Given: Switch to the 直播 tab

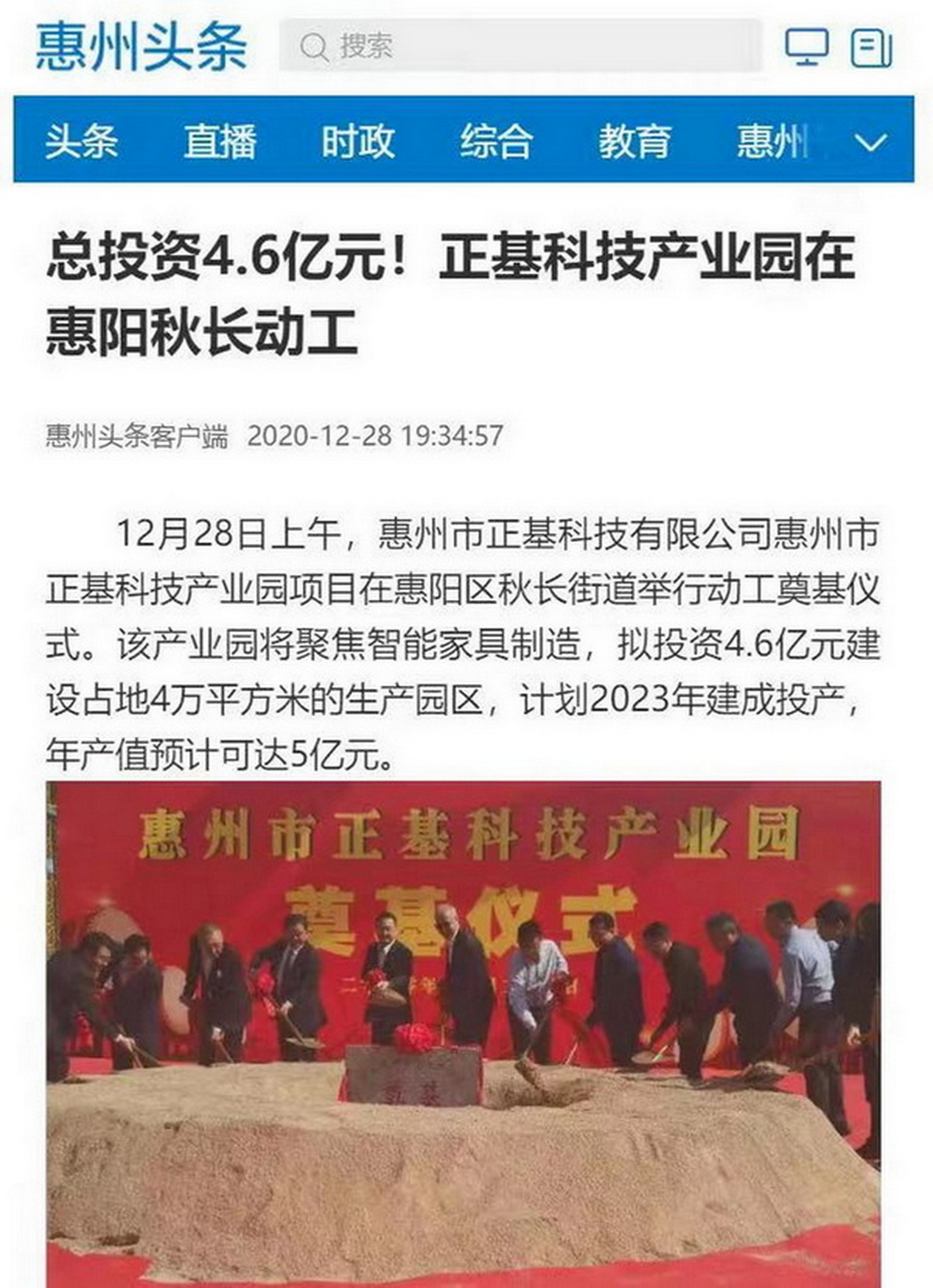Looking at the screenshot, I should (x=220, y=141).
